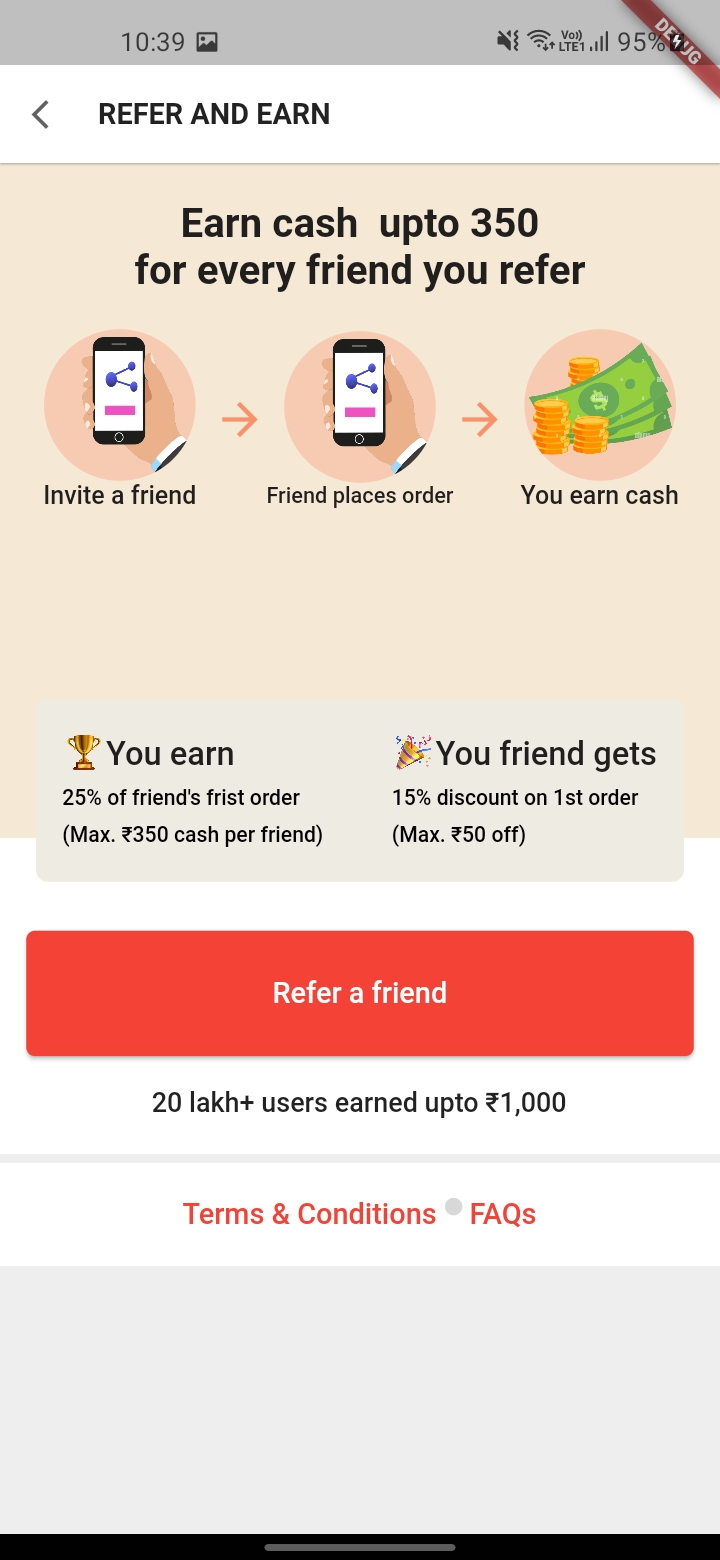Tap the first orange arrow between referral steps
The height and width of the screenshot is (1560, 720).
click(x=240, y=420)
